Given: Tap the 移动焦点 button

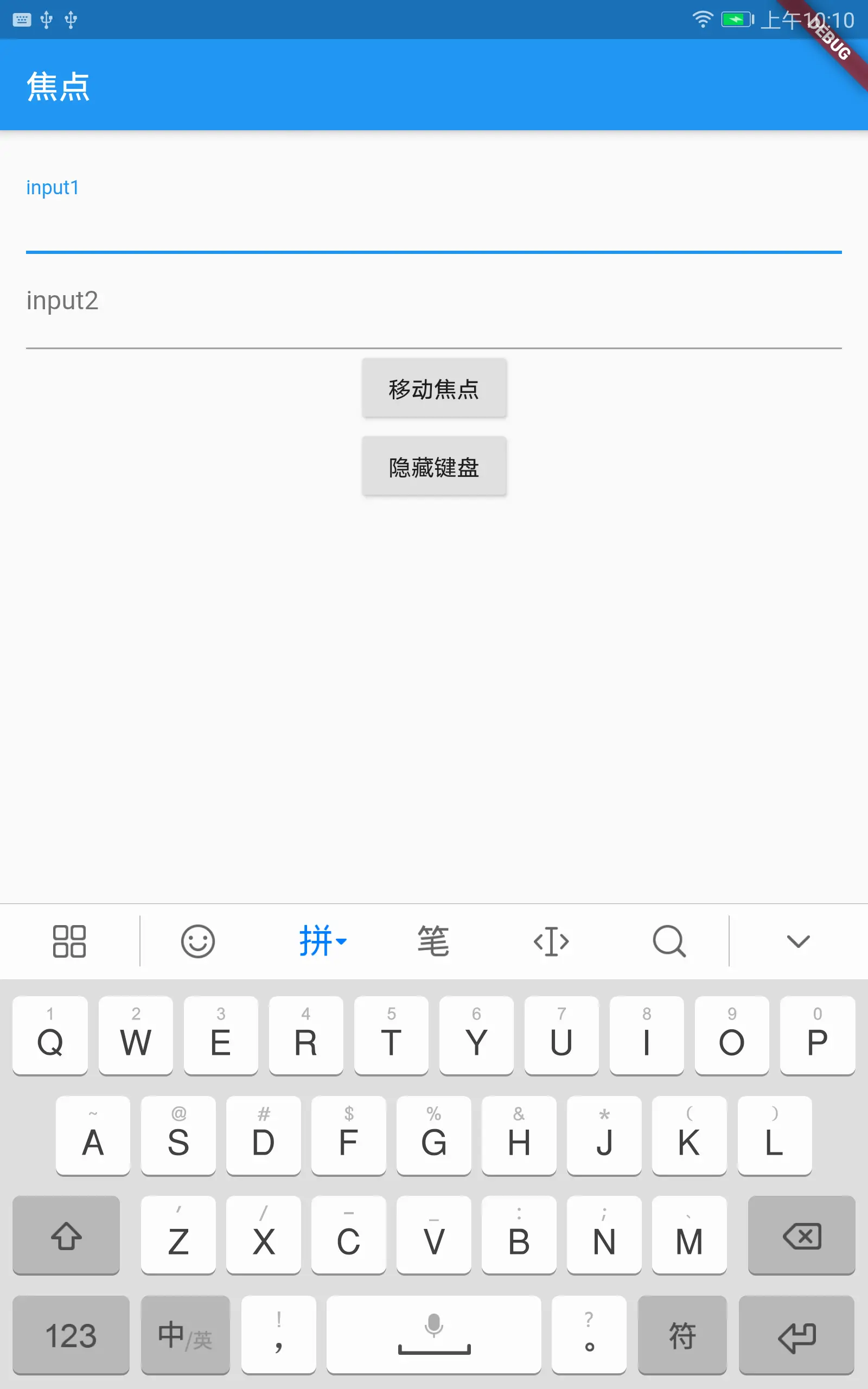Looking at the screenshot, I should pyautogui.click(x=433, y=388).
